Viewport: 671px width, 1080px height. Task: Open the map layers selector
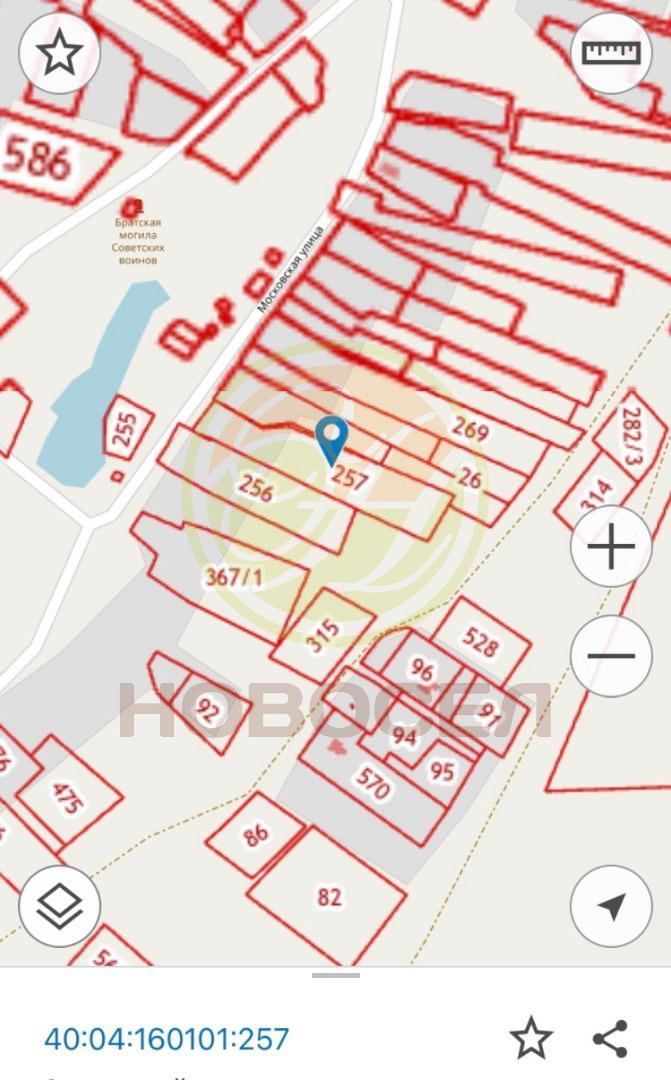pos(59,906)
